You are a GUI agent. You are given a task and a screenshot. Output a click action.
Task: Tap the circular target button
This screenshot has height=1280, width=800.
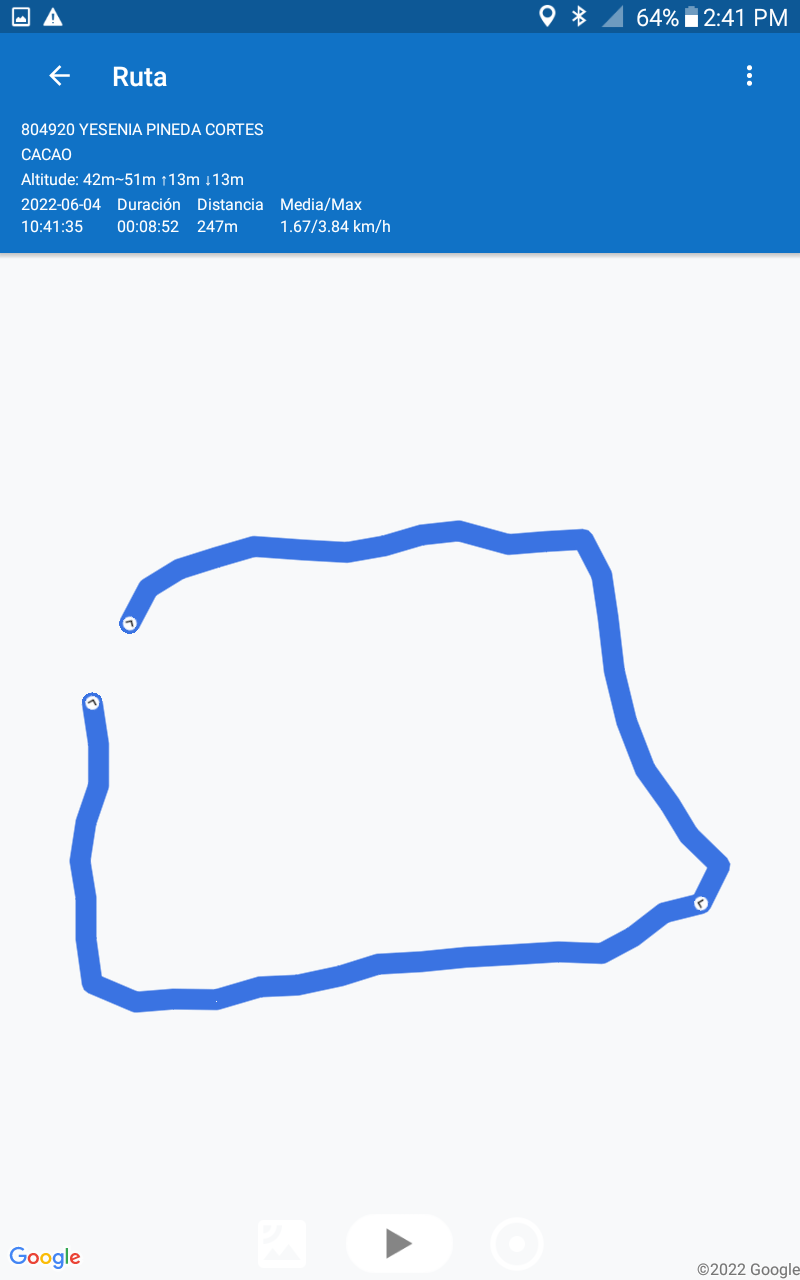(x=517, y=1244)
